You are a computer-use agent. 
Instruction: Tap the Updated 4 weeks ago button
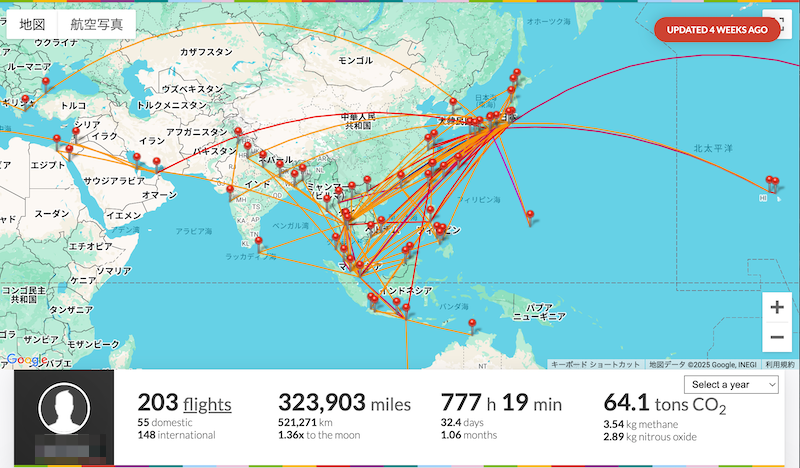pyautogui.click(x=717, y=30)
